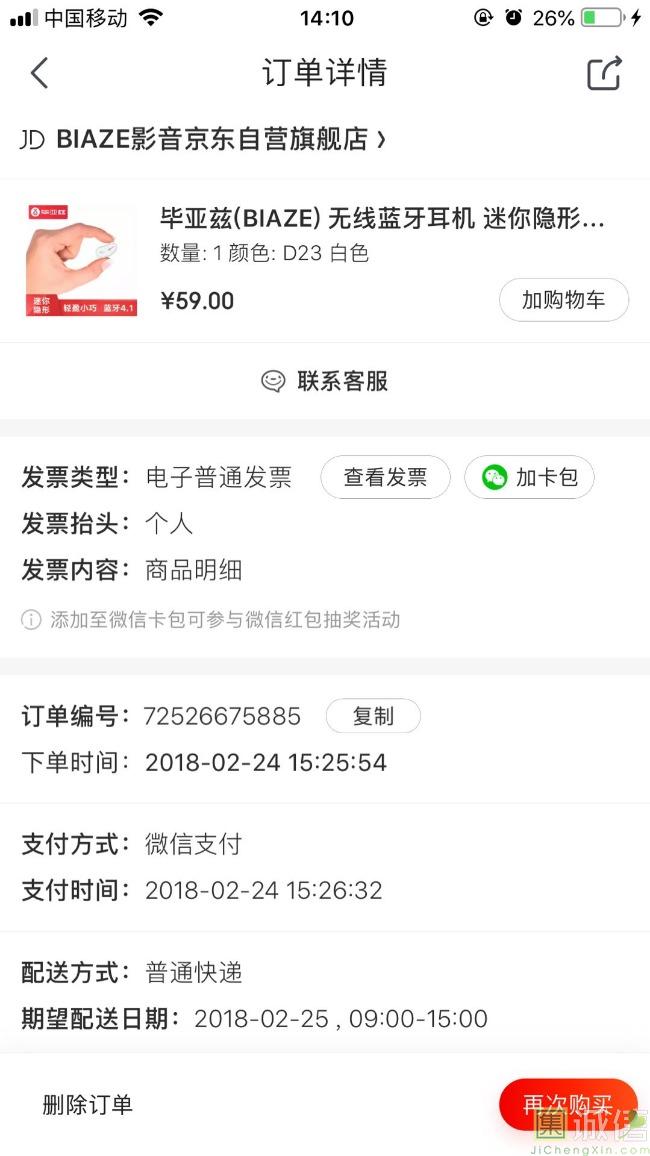Copy the order number with 复制
This screenshot has width=650, height=1156.
tap(373, 716)
